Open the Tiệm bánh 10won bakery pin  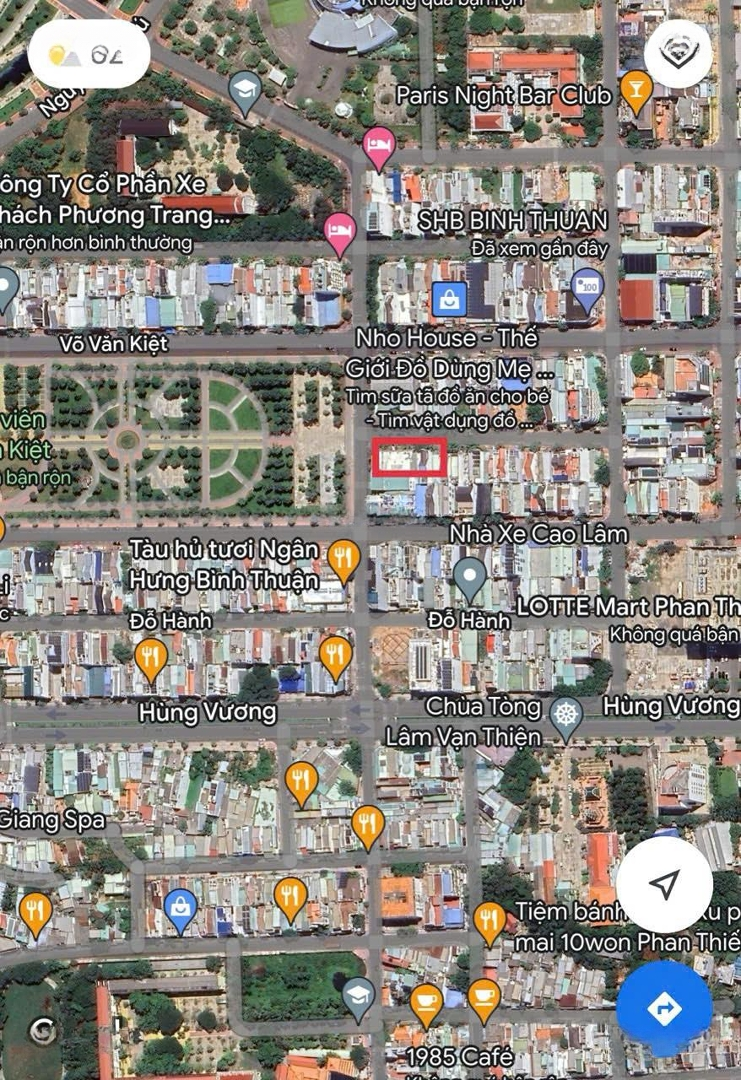click(x=488, y=921)
